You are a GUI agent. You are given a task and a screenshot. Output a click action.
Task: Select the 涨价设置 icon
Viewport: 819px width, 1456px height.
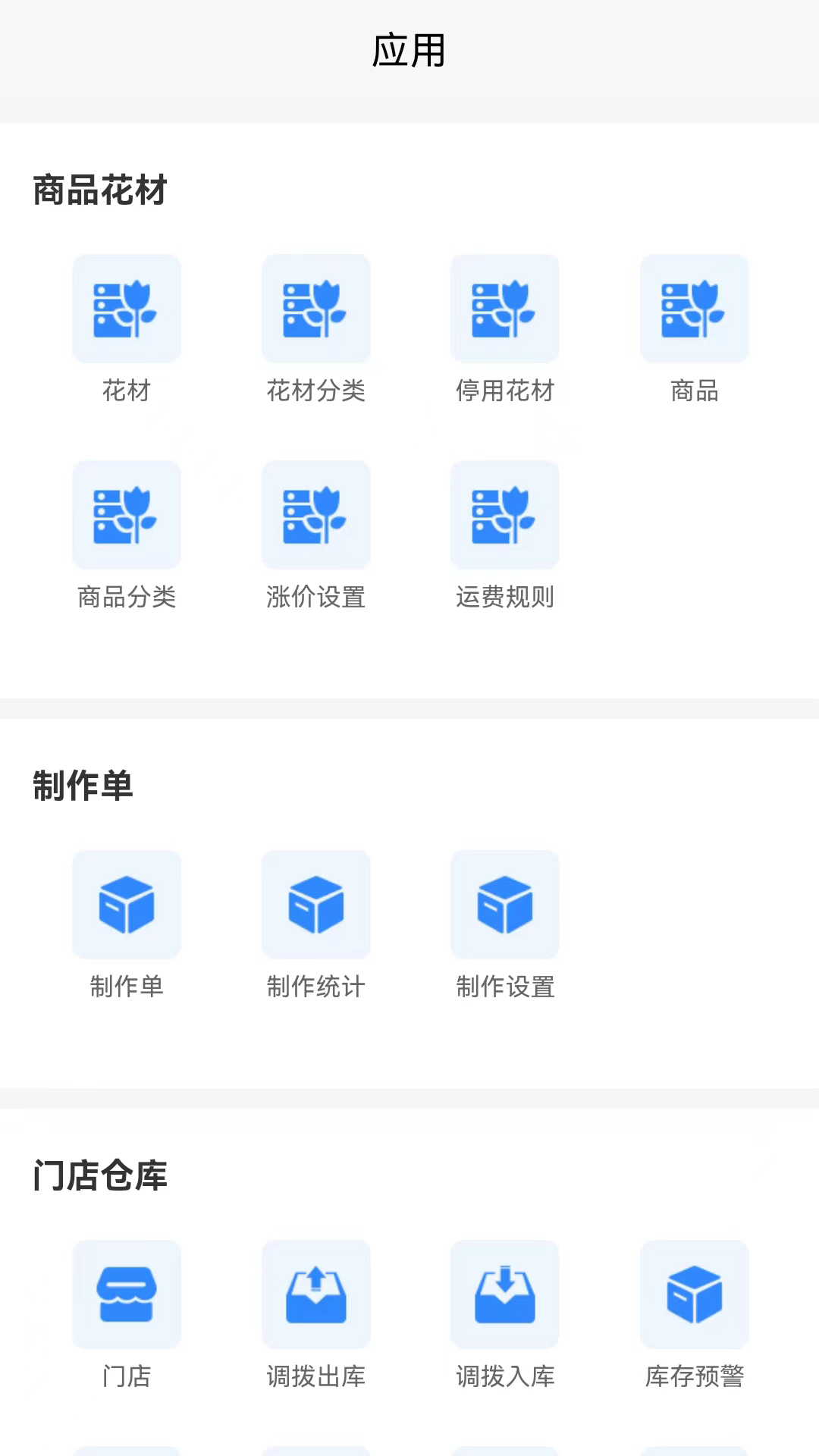[x=315, y=514]
